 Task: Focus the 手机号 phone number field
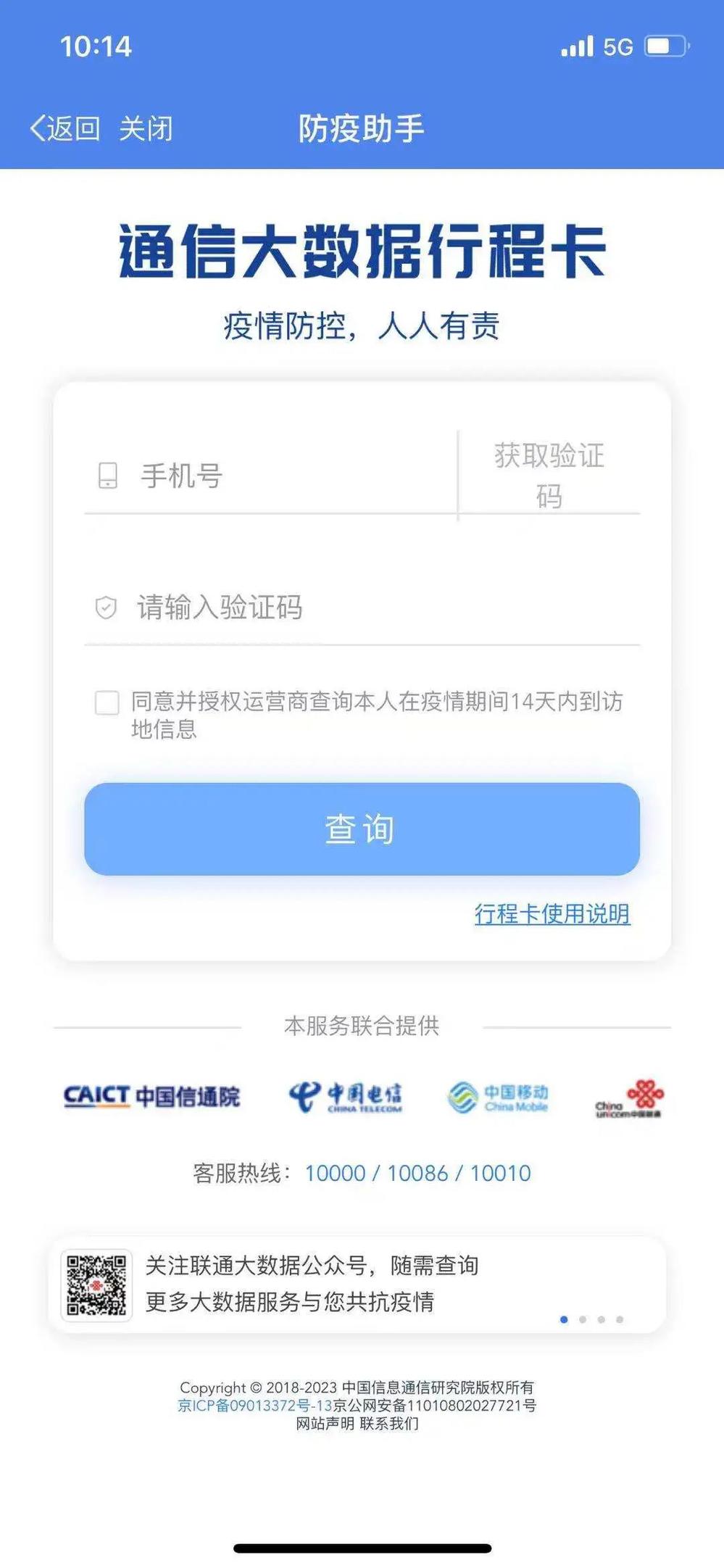(290, 476)
